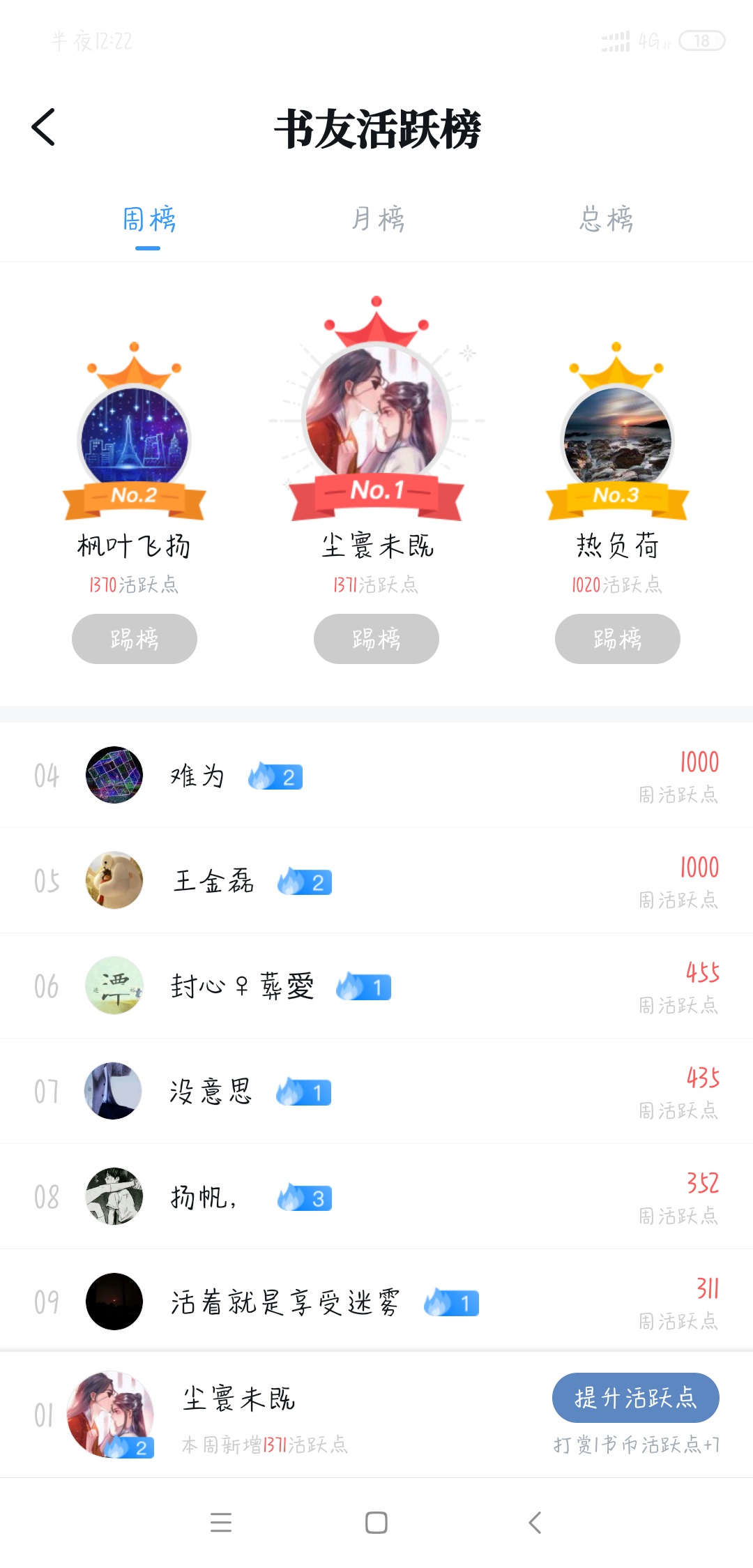This screenshot has height=1568, width=753.
Task: Tap 踢榜 under No.1 尘寰未既
Action: 376,639
